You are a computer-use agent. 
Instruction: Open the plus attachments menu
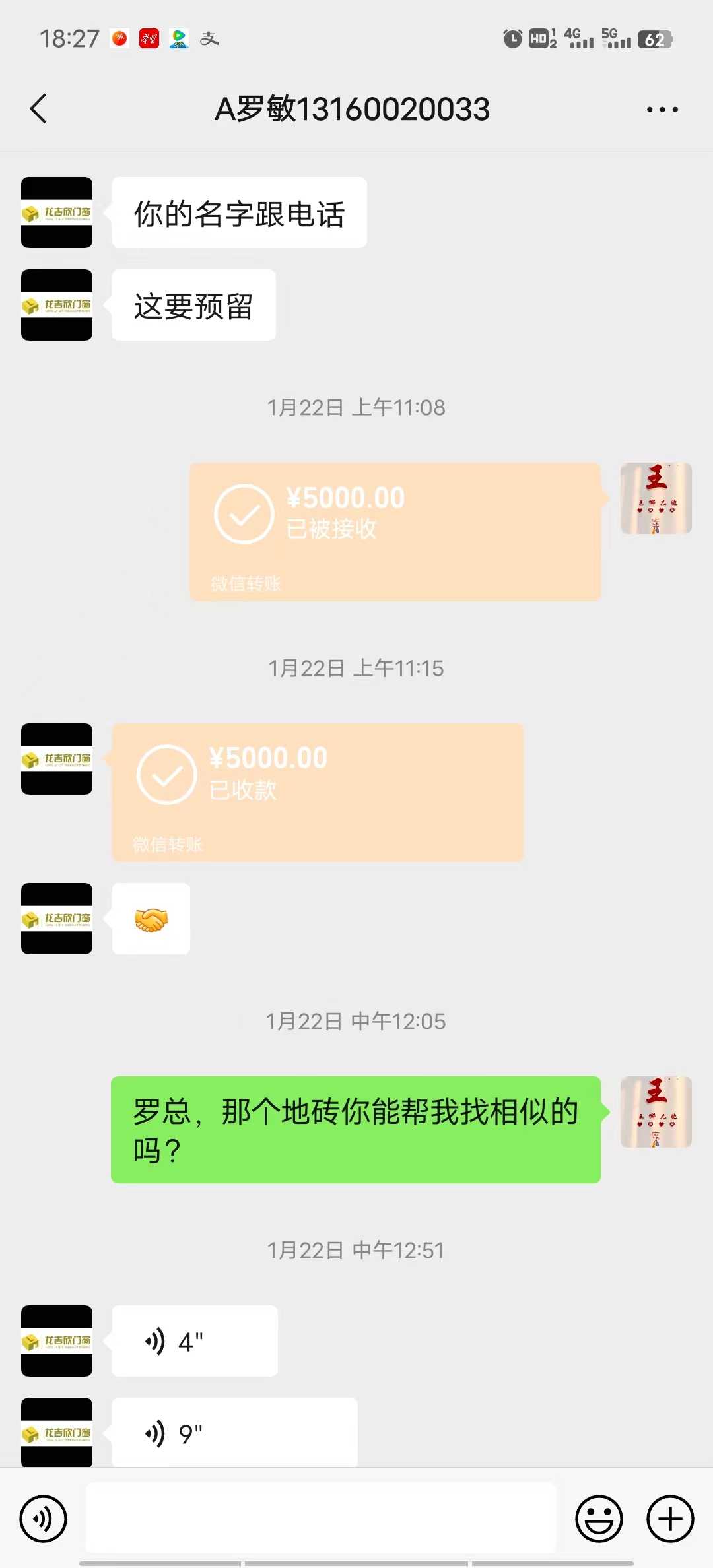(x=669, y=1519)
